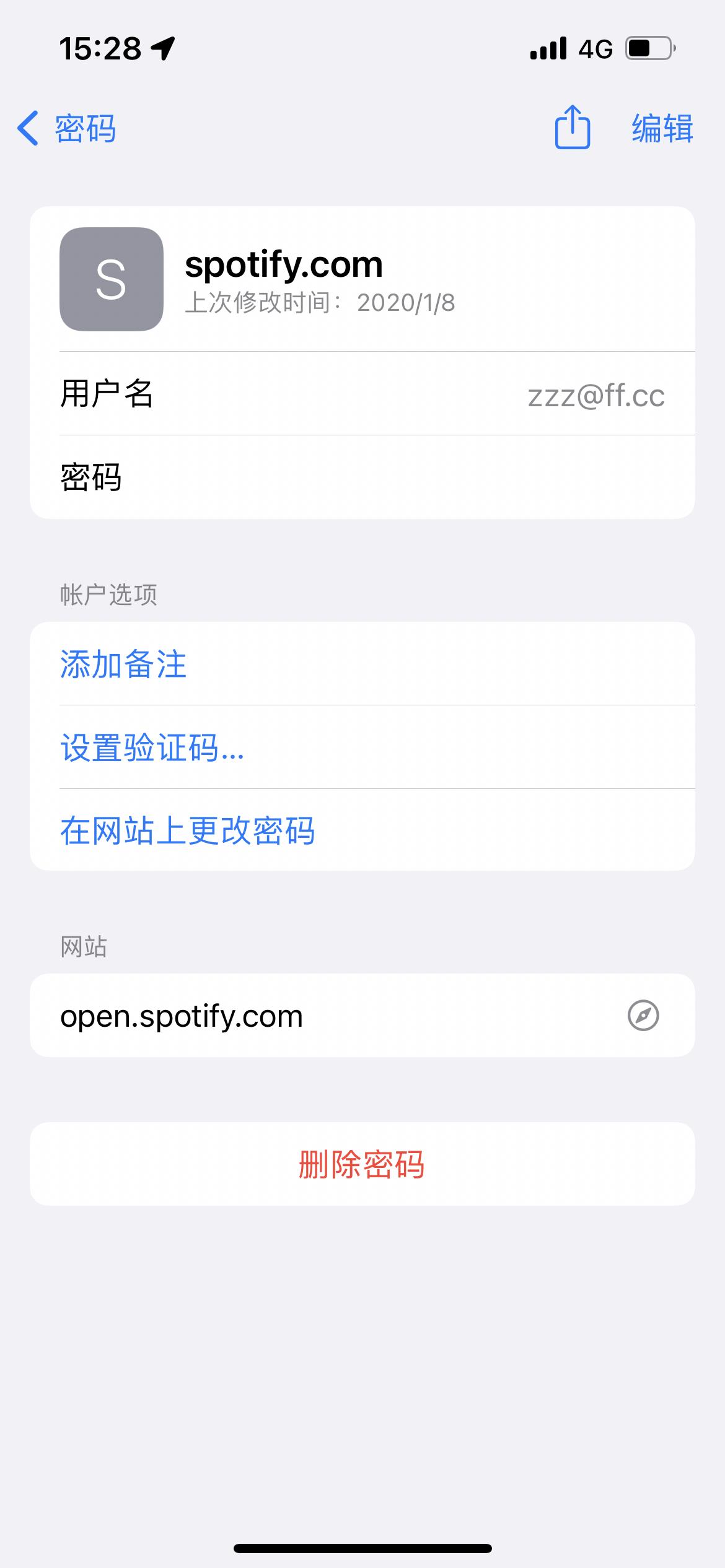Viewport: 725px width, 1568px height.
Task: Tap 删除密码 to delete the password
Action: [362, 1164]
